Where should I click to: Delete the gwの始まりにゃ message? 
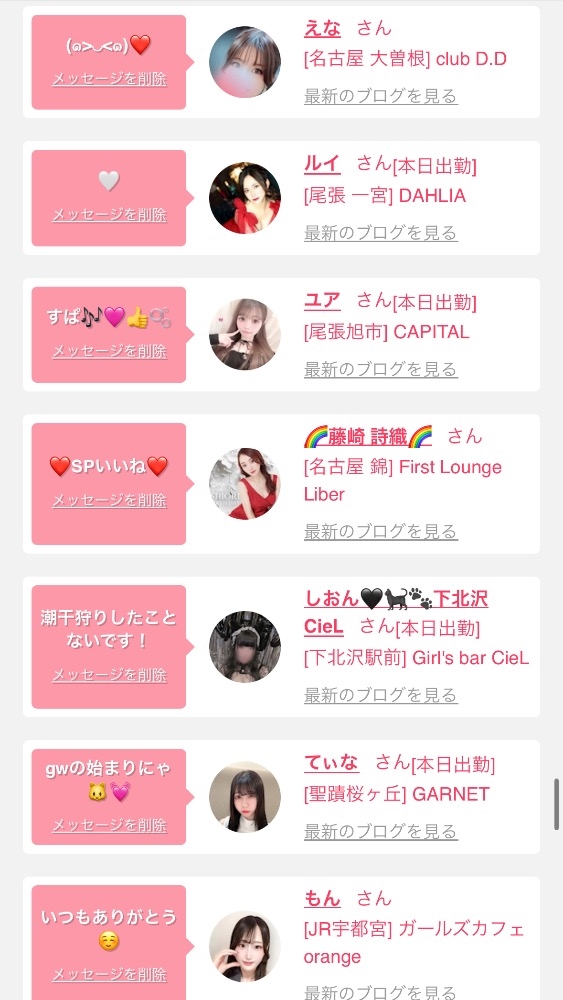109,825
